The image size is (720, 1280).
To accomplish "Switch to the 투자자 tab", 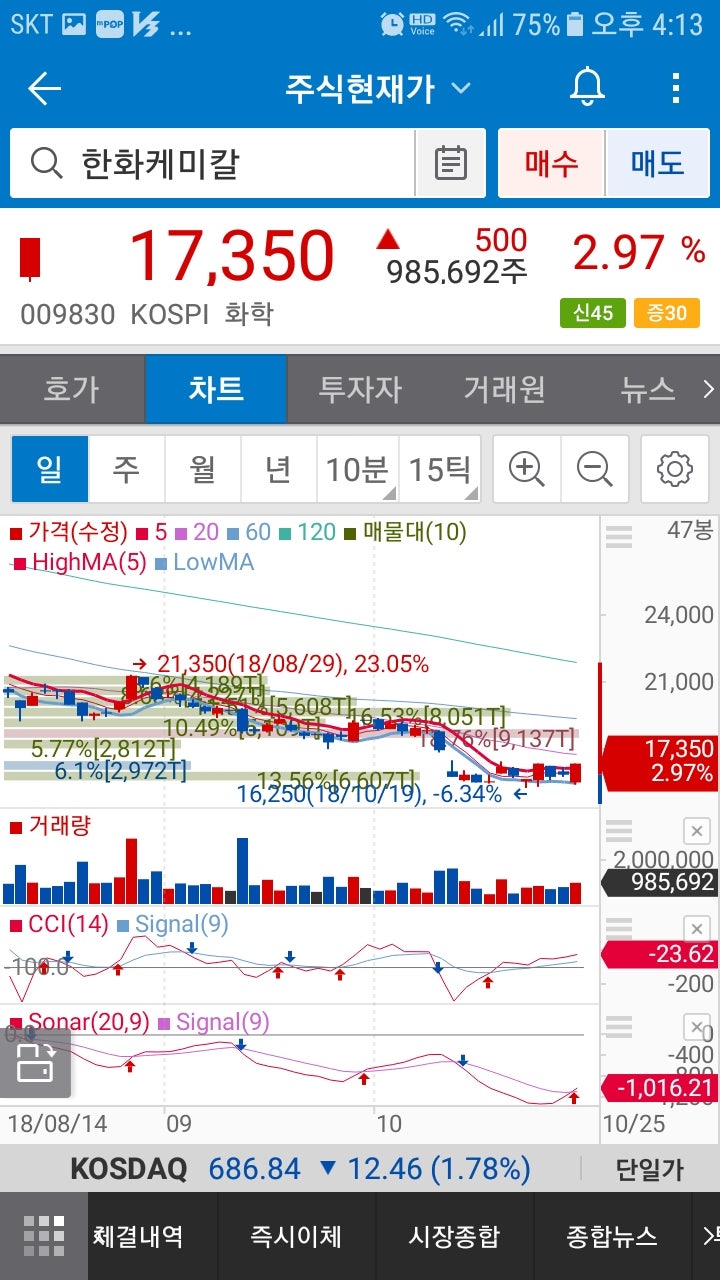I will click(x=360, y=391).
